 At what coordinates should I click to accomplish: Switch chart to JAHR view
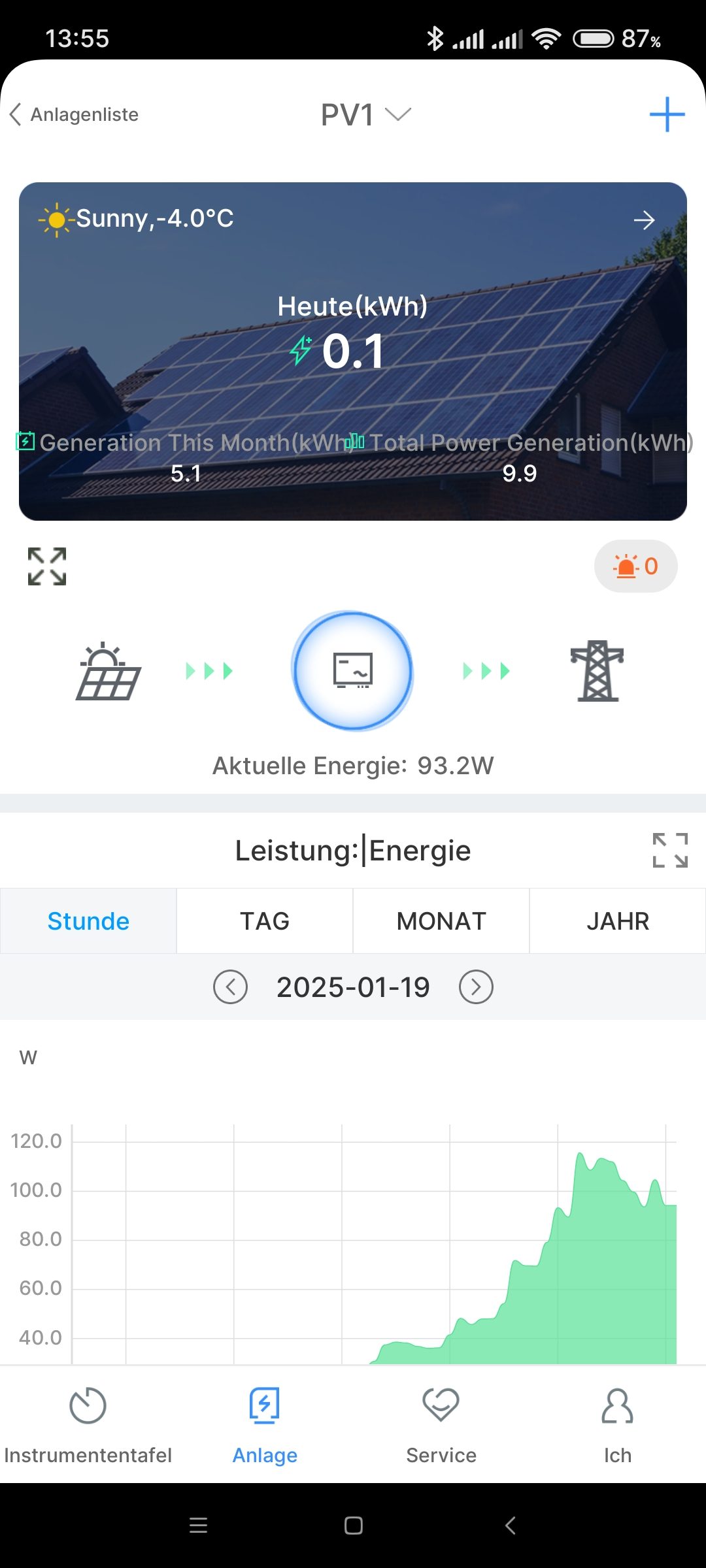pyautogui.click(x=618, y=921)
